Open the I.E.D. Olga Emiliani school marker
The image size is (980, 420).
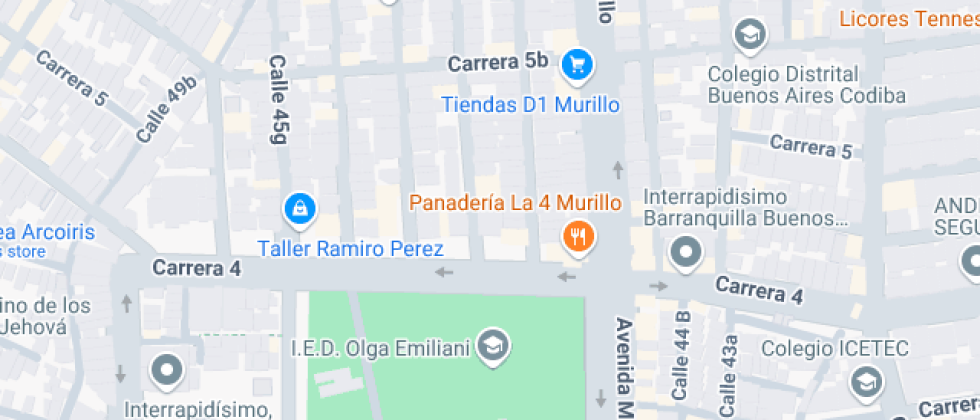493,346
